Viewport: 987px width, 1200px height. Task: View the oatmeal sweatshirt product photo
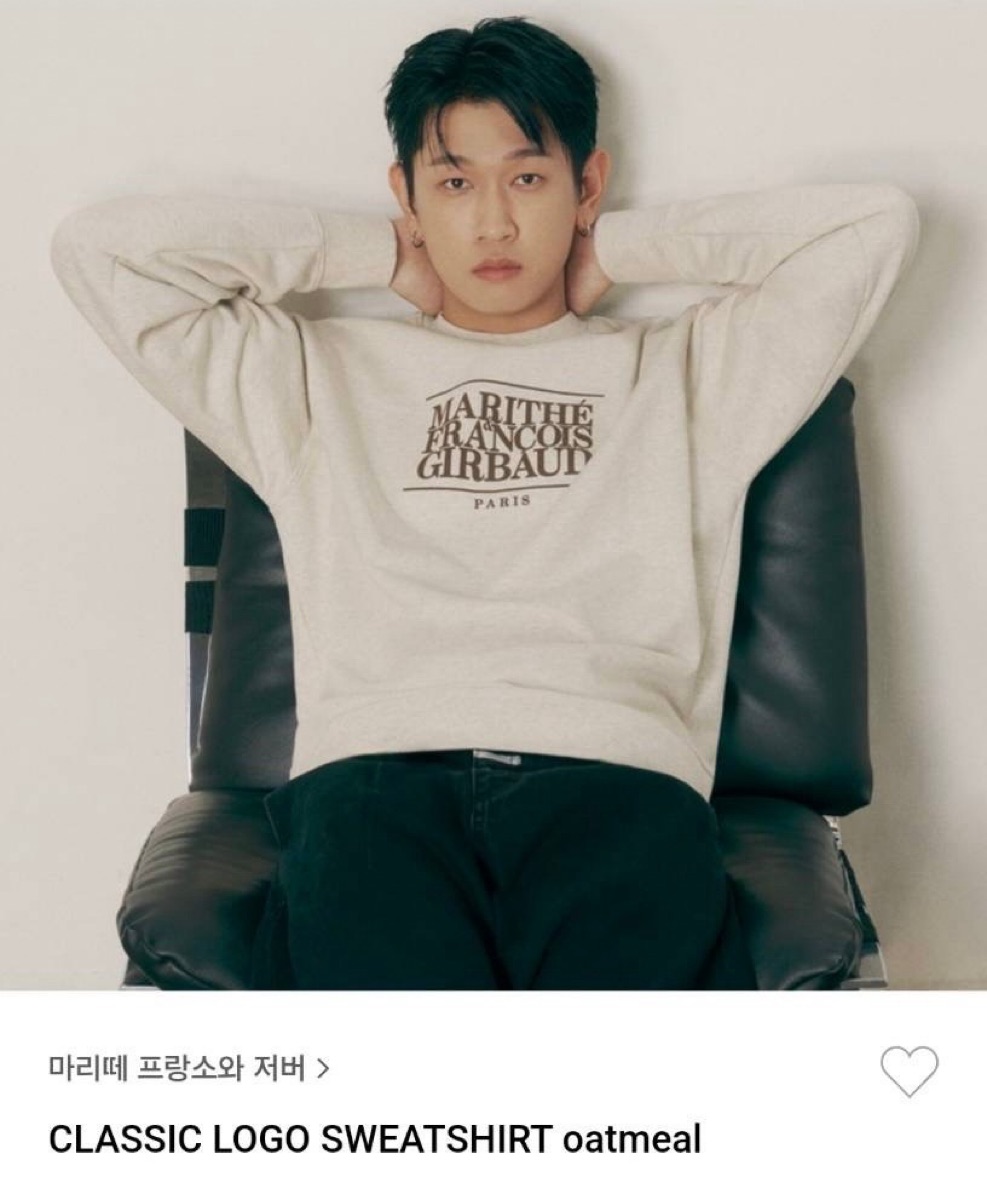[x=493, y=495]
